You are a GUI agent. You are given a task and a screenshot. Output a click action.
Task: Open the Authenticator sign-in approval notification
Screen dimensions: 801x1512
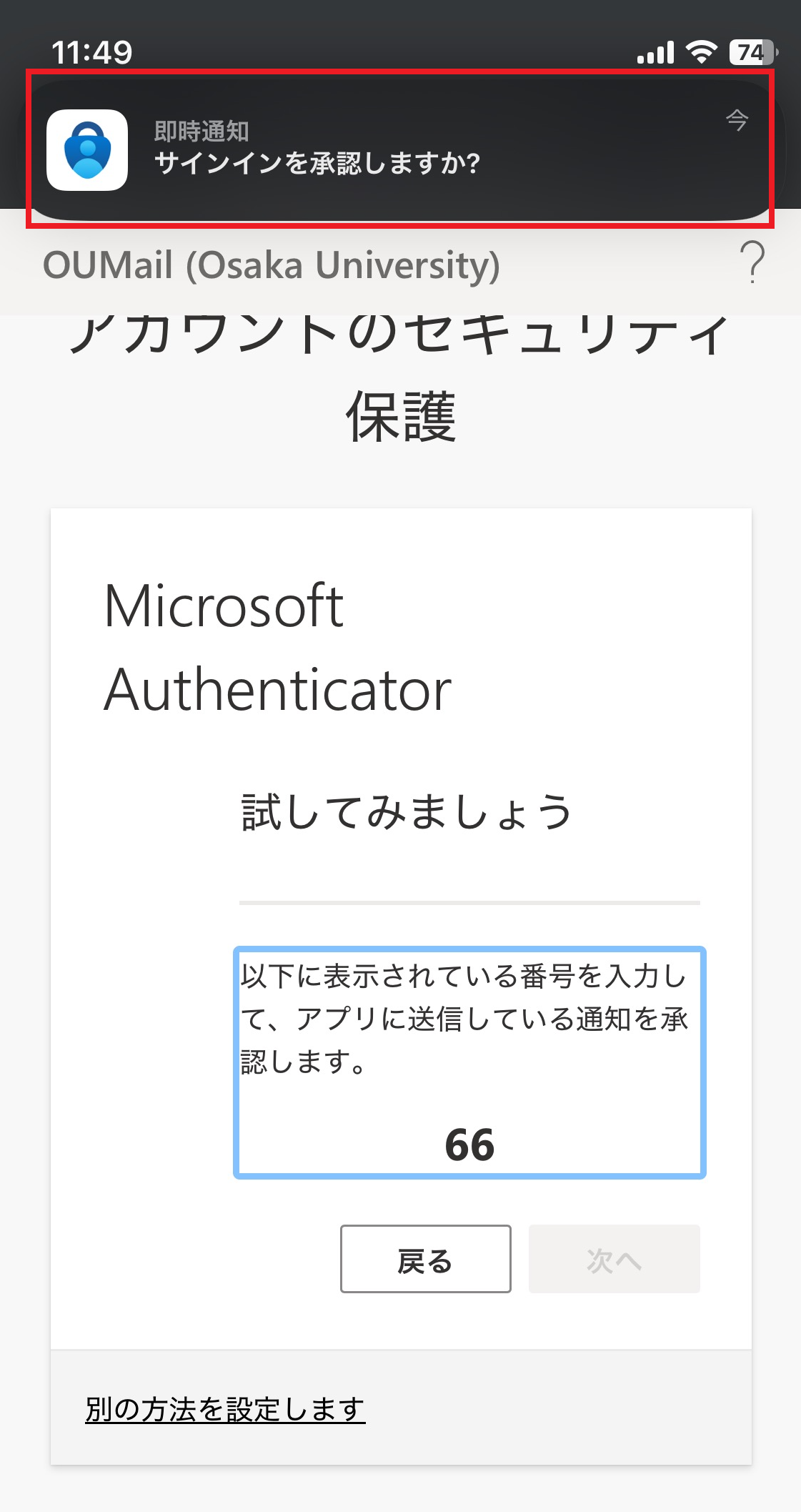(400, 150)
